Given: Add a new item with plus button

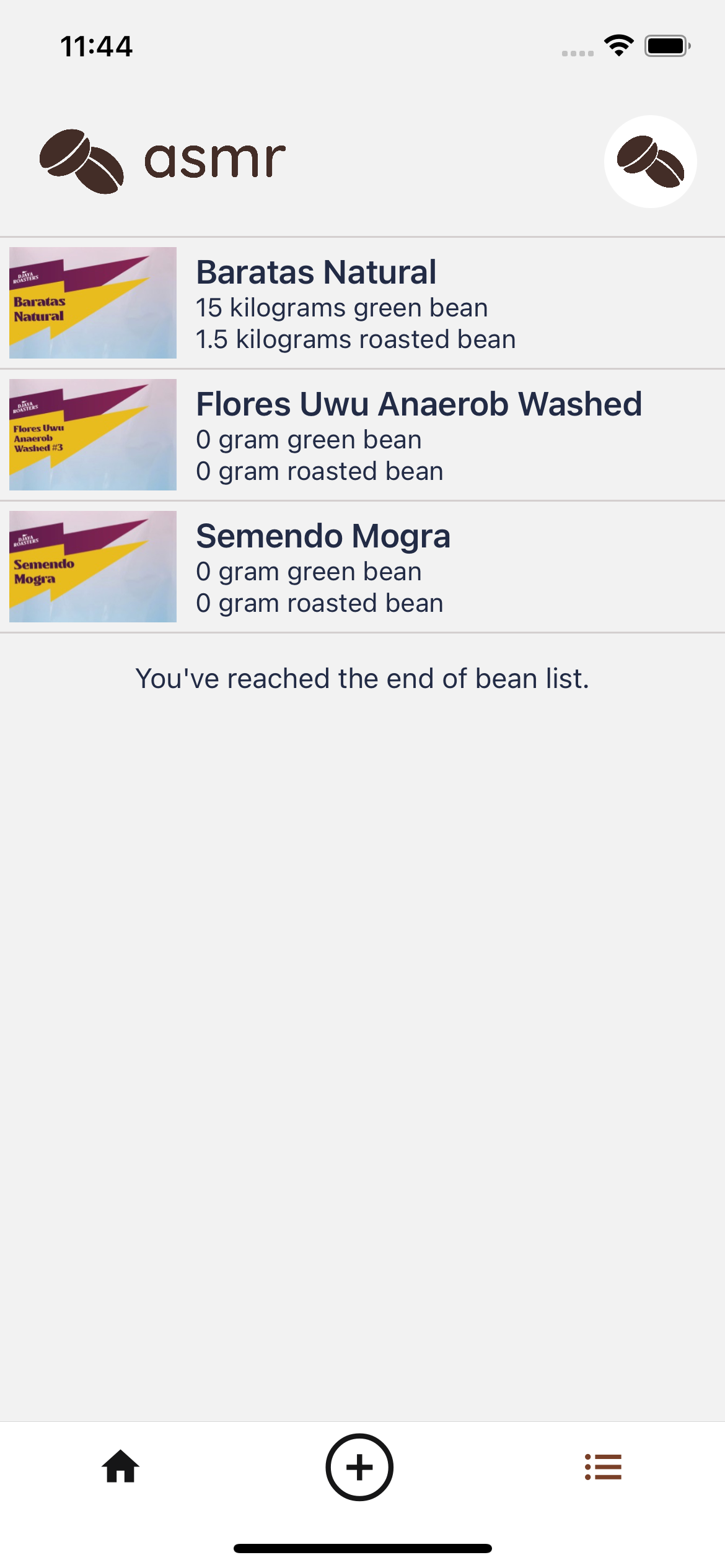Looking at the screenshot, I should click(359, 1467).
